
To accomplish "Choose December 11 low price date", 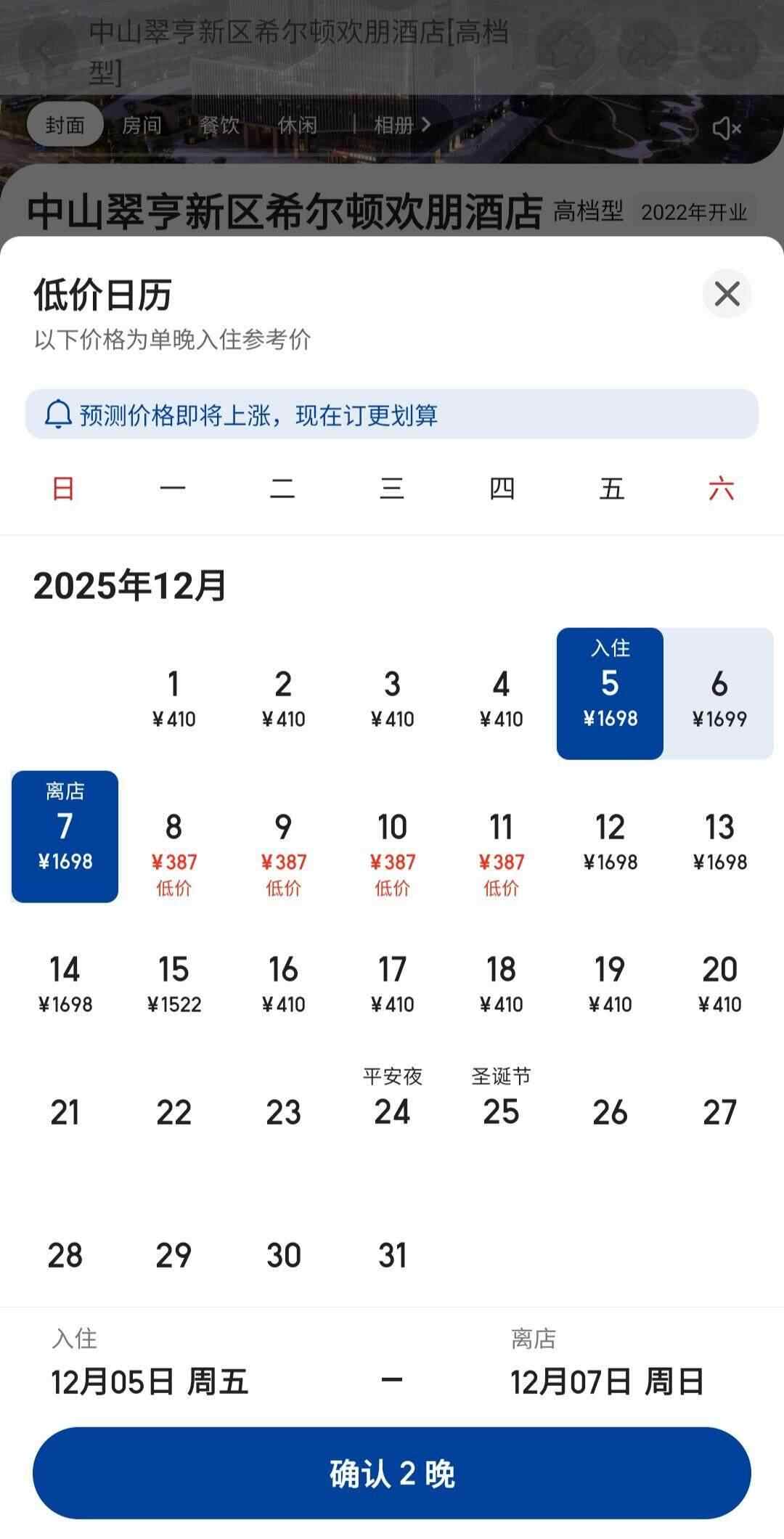I will pyautogui.click(x=501, y=842).
